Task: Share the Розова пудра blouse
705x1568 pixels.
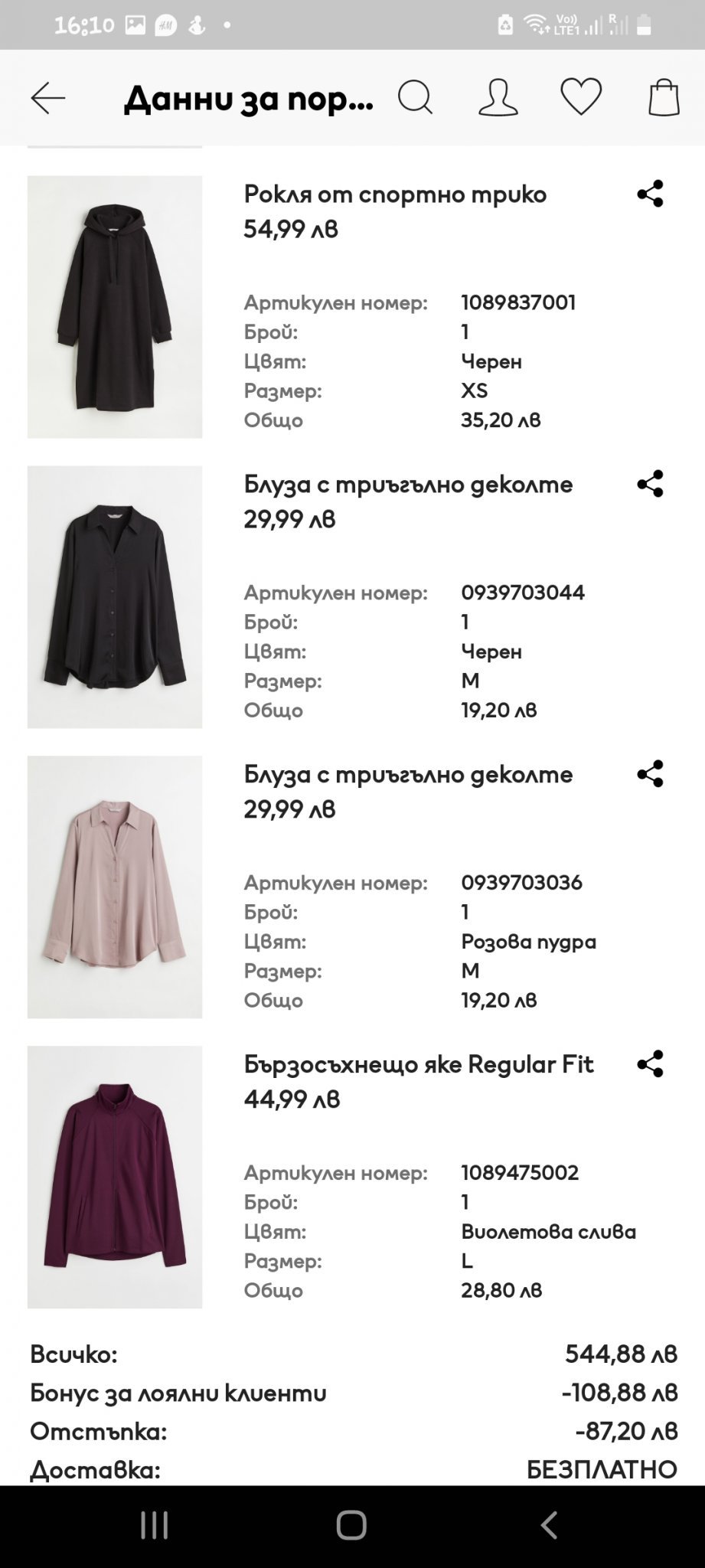Action: (650, 774)
